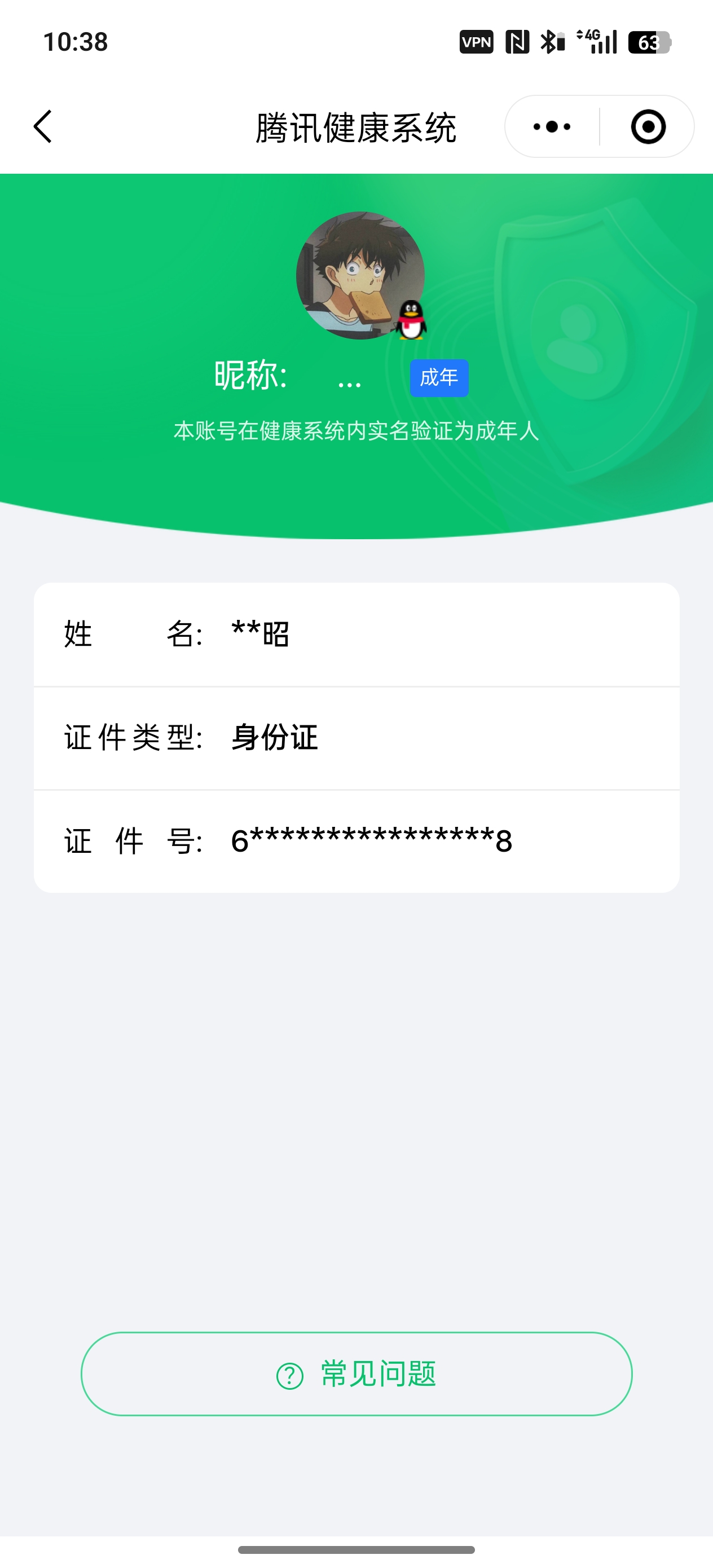
Task: Select the masked 证件号 ID number field
Action: click(356, 841)
